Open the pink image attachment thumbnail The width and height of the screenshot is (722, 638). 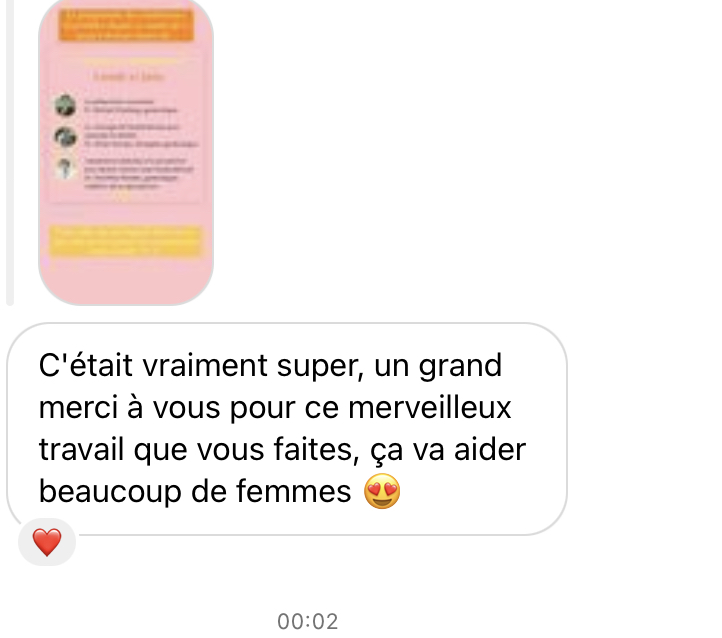(x=126, y=150)
